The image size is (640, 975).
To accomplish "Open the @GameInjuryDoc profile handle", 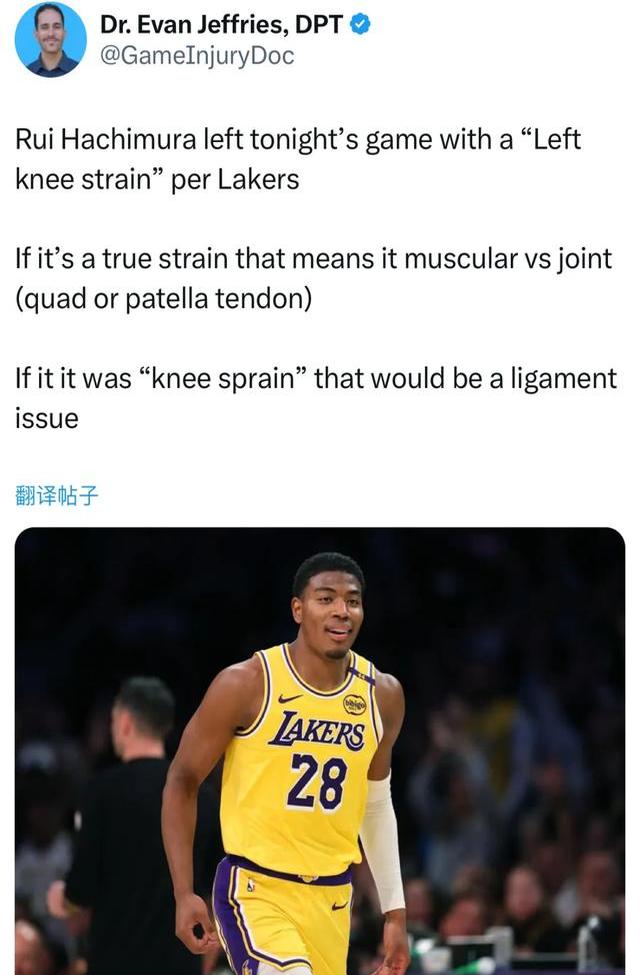I will (197, 56).
